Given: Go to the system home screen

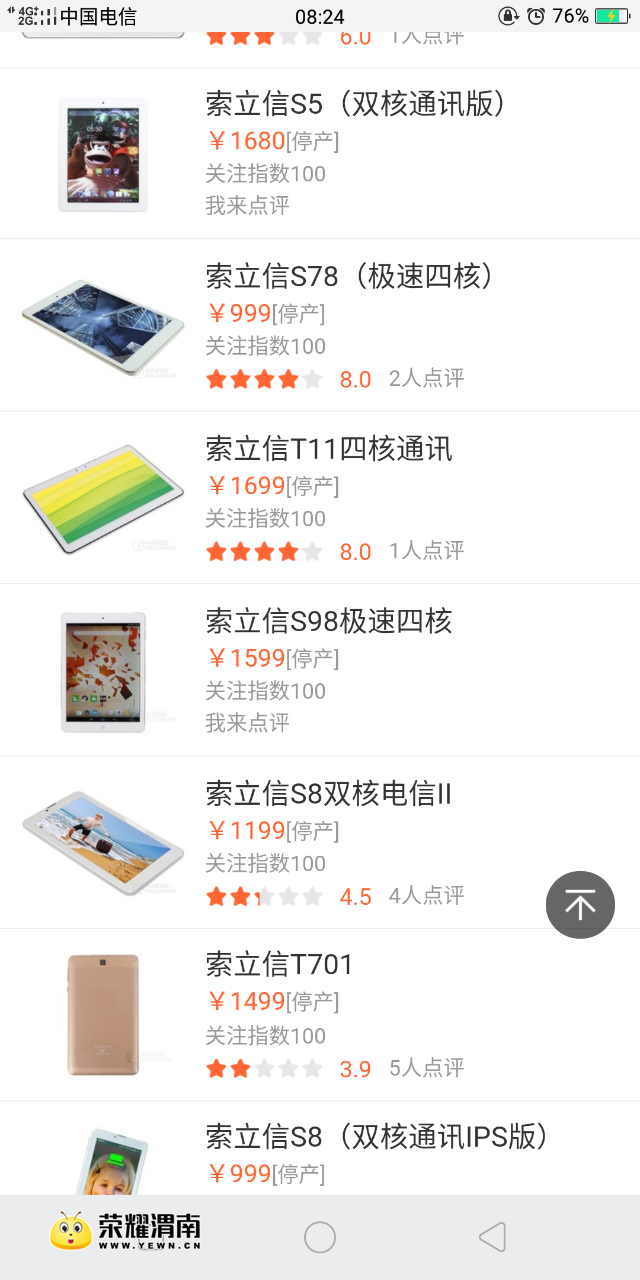Looking at the screenshot, I should pyautogui.click(x=320, y=1237).
